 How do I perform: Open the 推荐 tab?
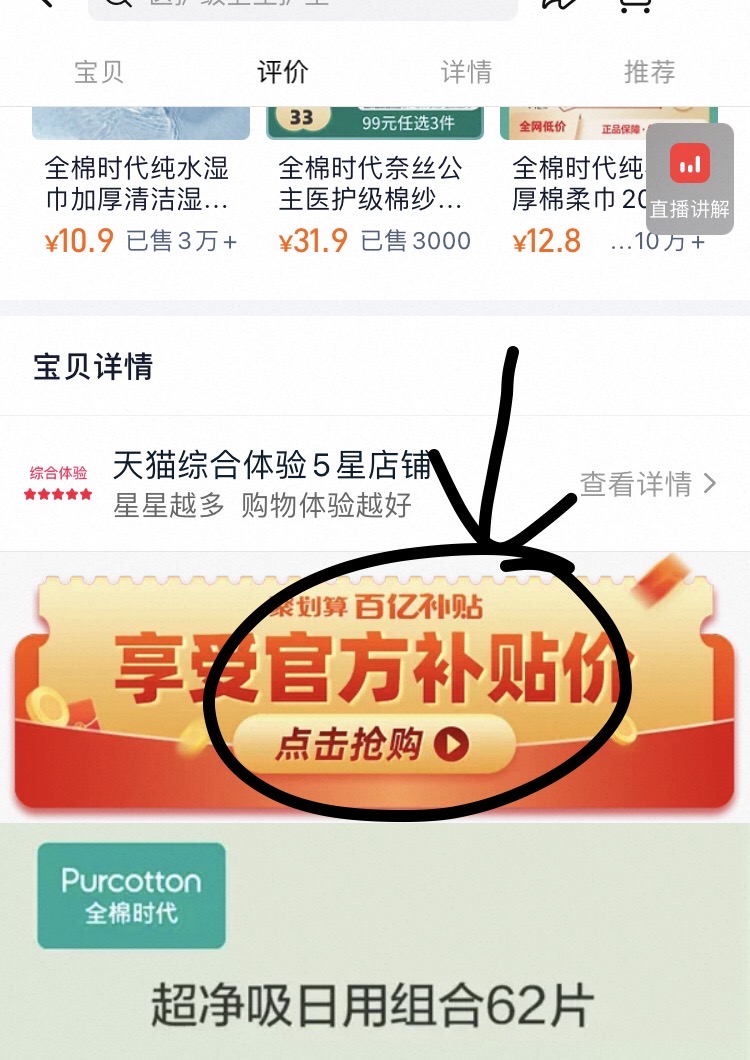click(x=649, y=72)
